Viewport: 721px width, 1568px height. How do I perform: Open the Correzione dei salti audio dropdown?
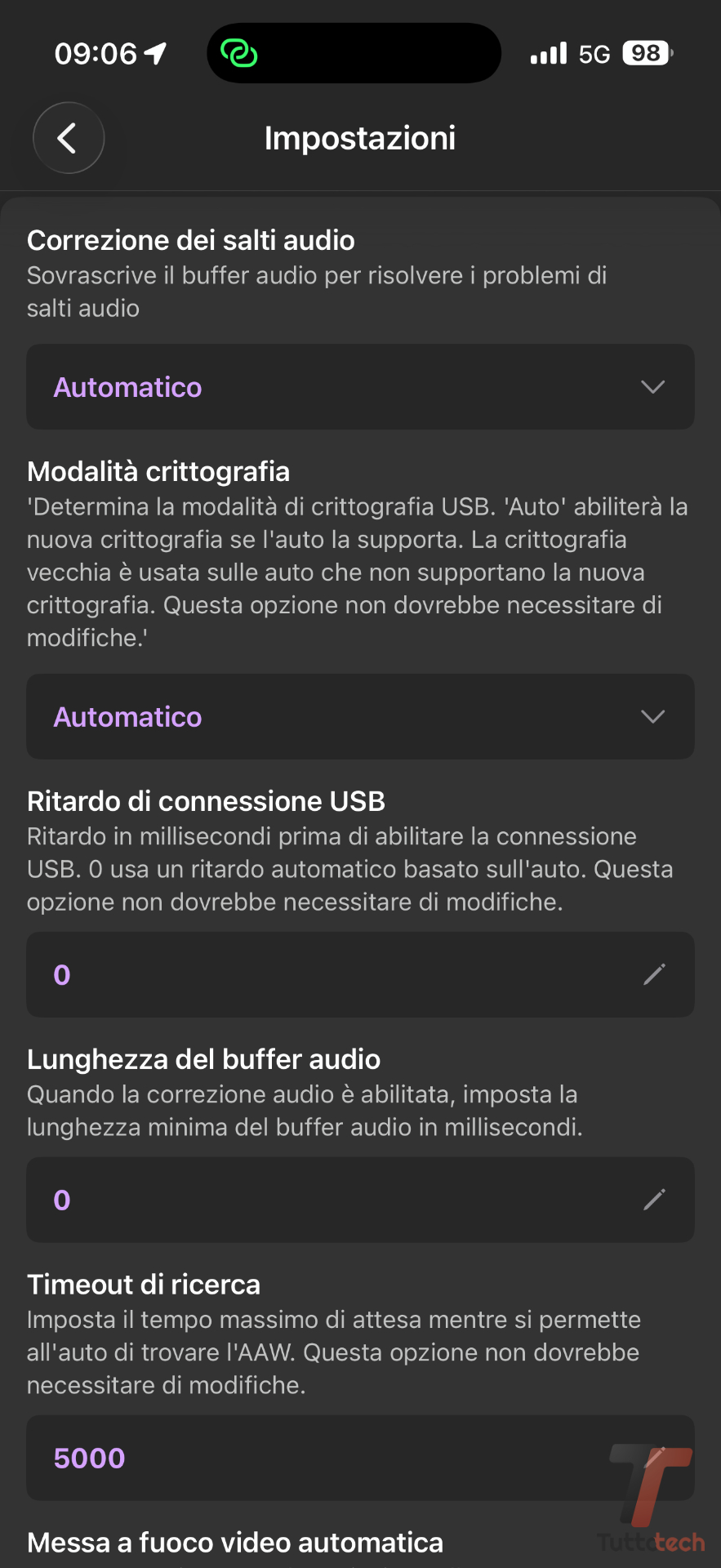coord(360,387)
